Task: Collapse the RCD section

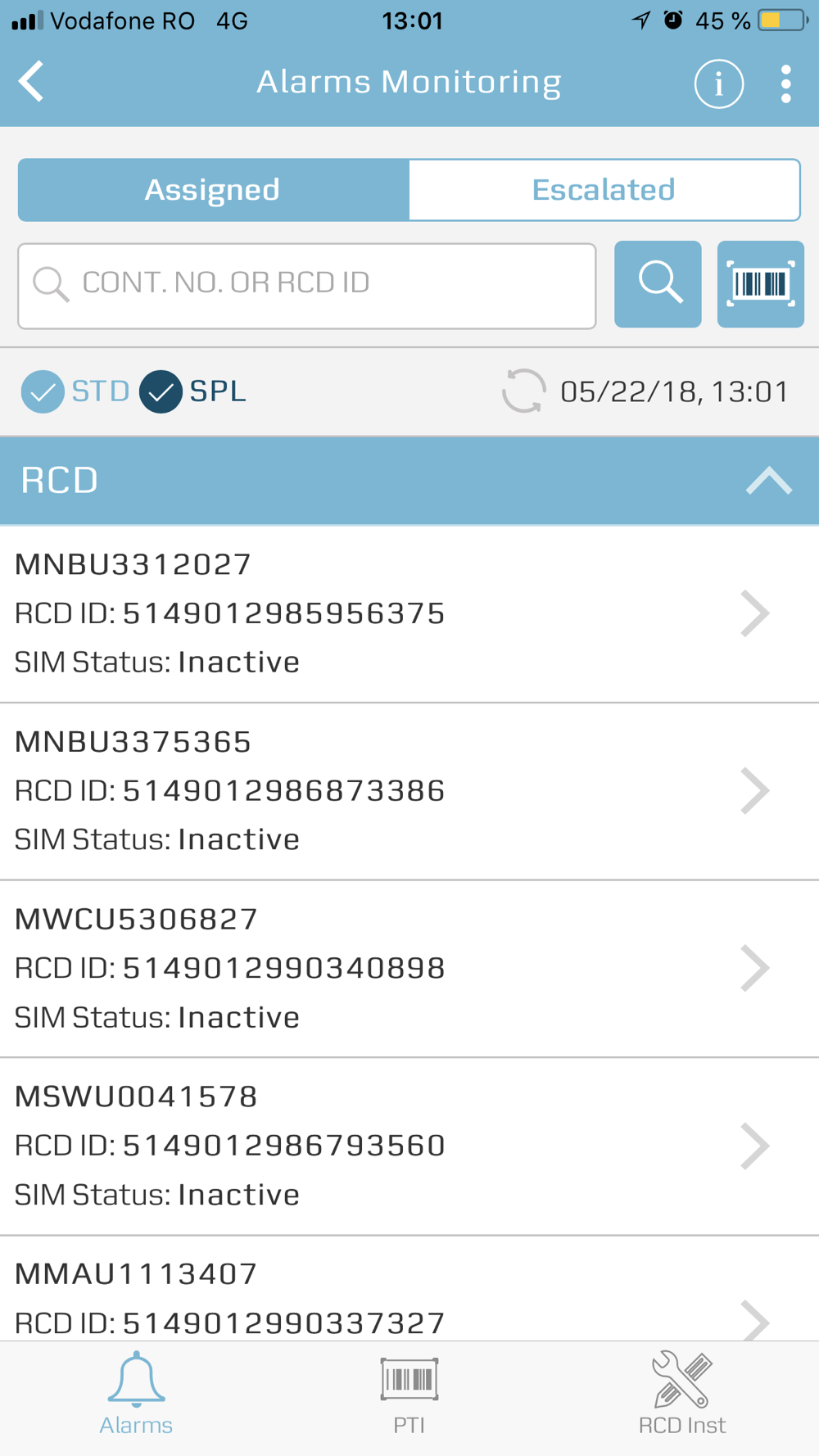Action: coord(769,481)
